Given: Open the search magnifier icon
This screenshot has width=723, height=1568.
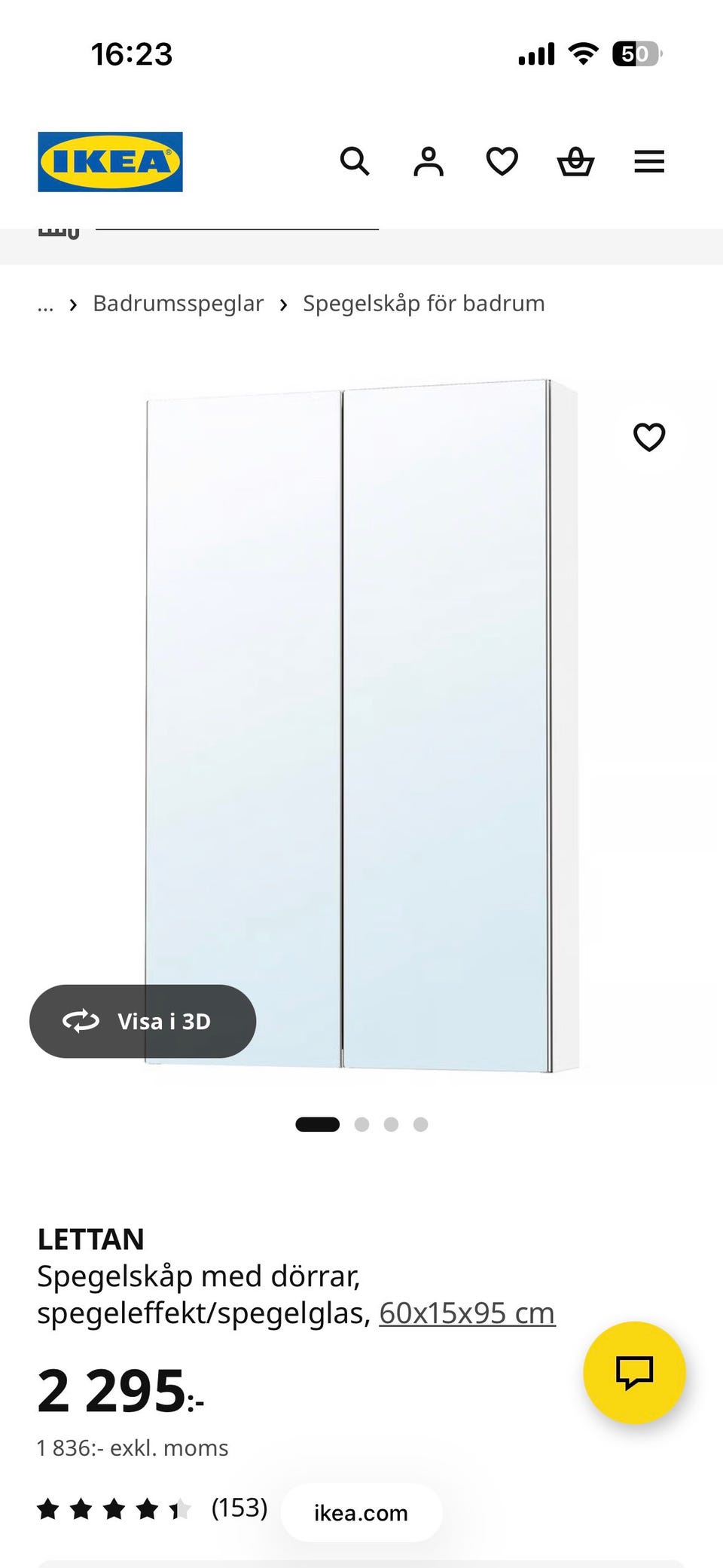Looking at the screenshot, I should (x=355, y=161).
